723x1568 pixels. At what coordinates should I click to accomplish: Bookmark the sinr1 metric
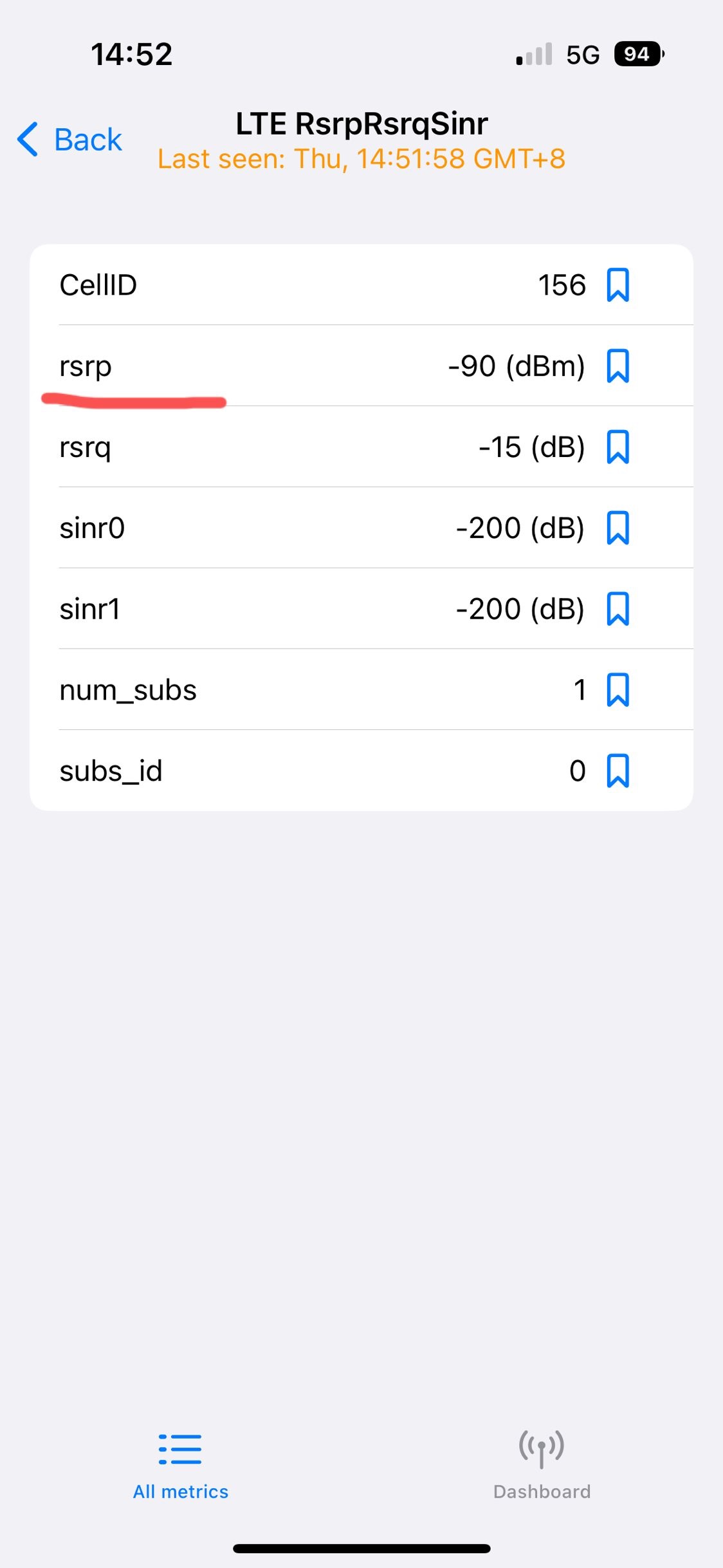(x=618, y=609)
